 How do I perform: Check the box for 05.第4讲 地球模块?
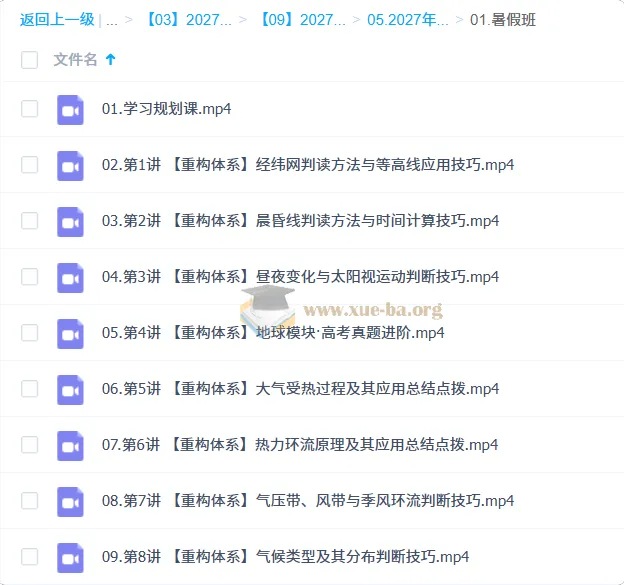(x=29, y=333)
